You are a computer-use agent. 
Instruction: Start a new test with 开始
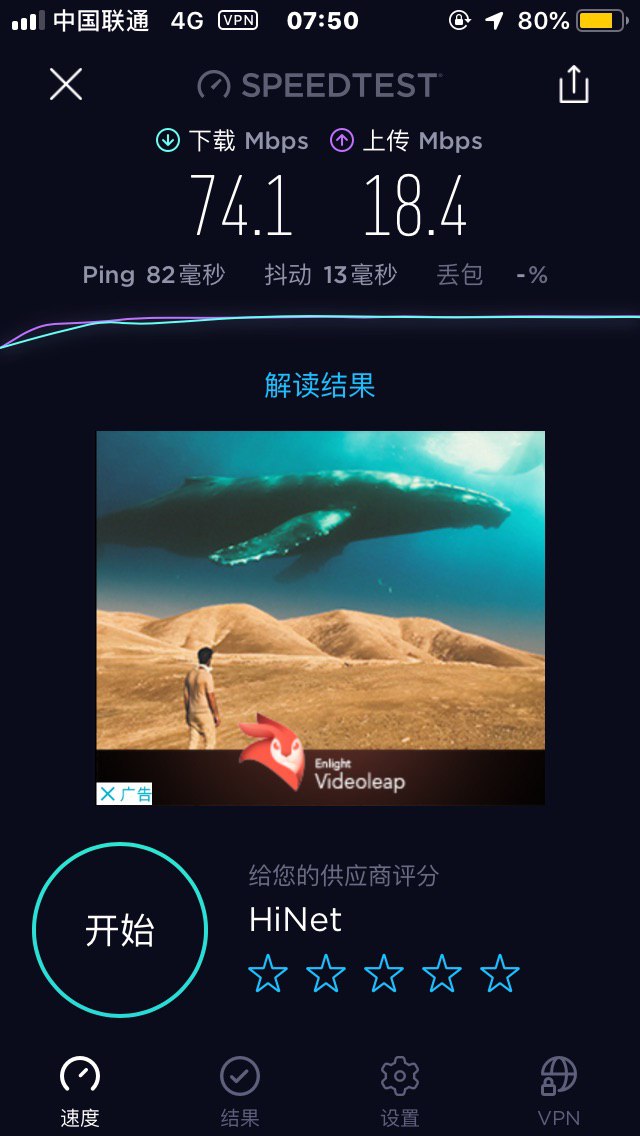point(120,930)
